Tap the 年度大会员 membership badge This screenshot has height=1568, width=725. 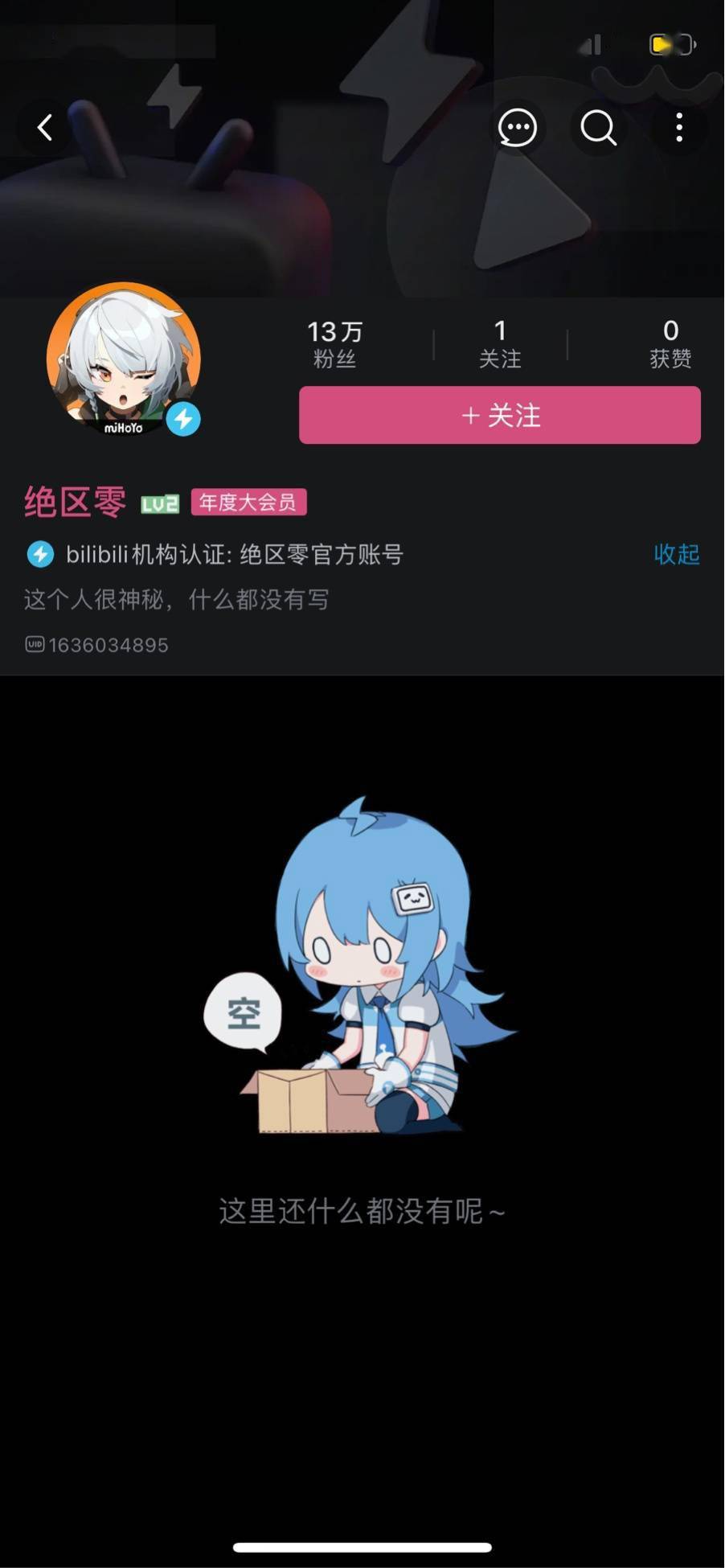click(248, 503)
